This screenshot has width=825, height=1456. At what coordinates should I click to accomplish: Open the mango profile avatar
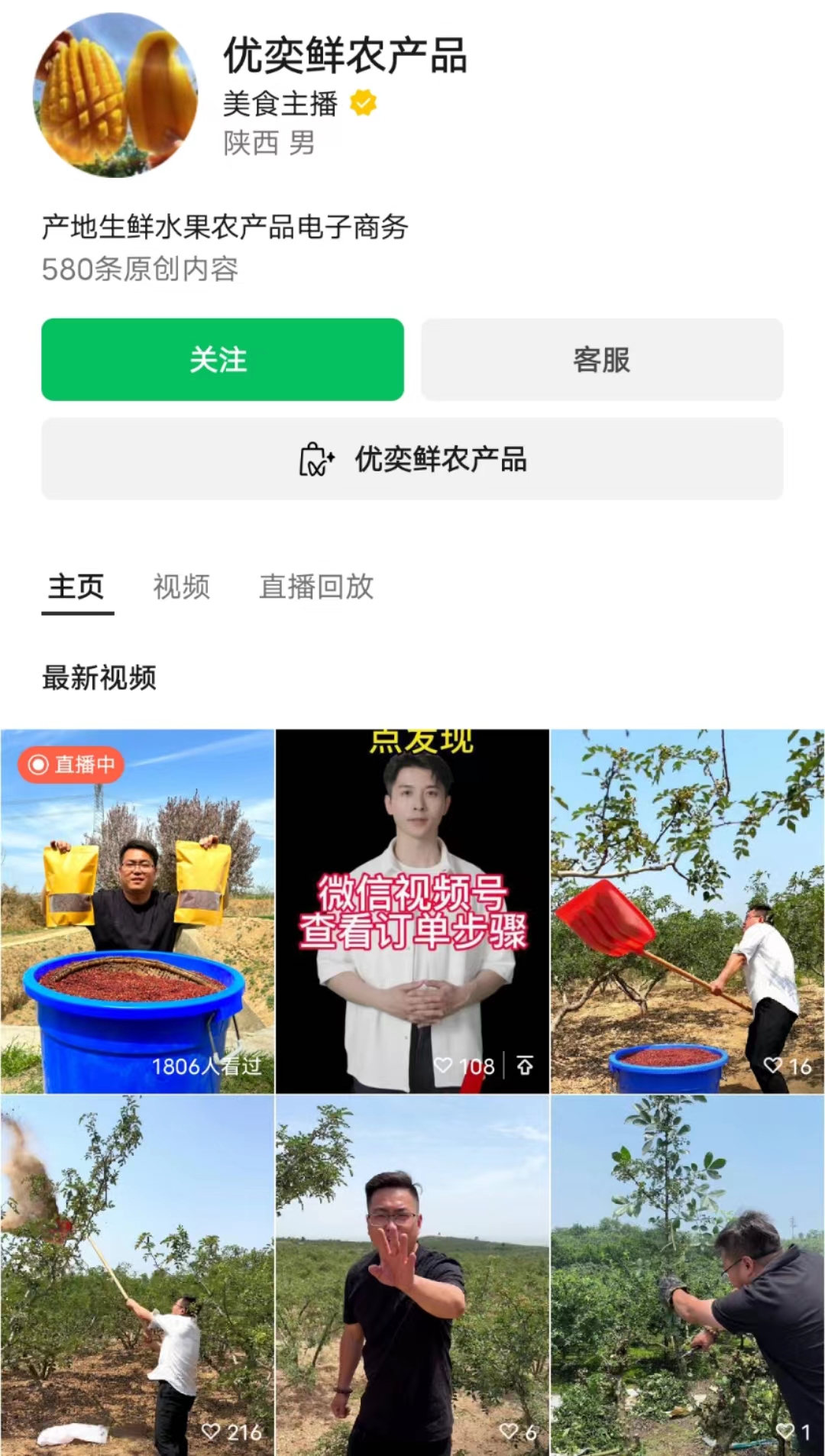[x=115, y=95]
